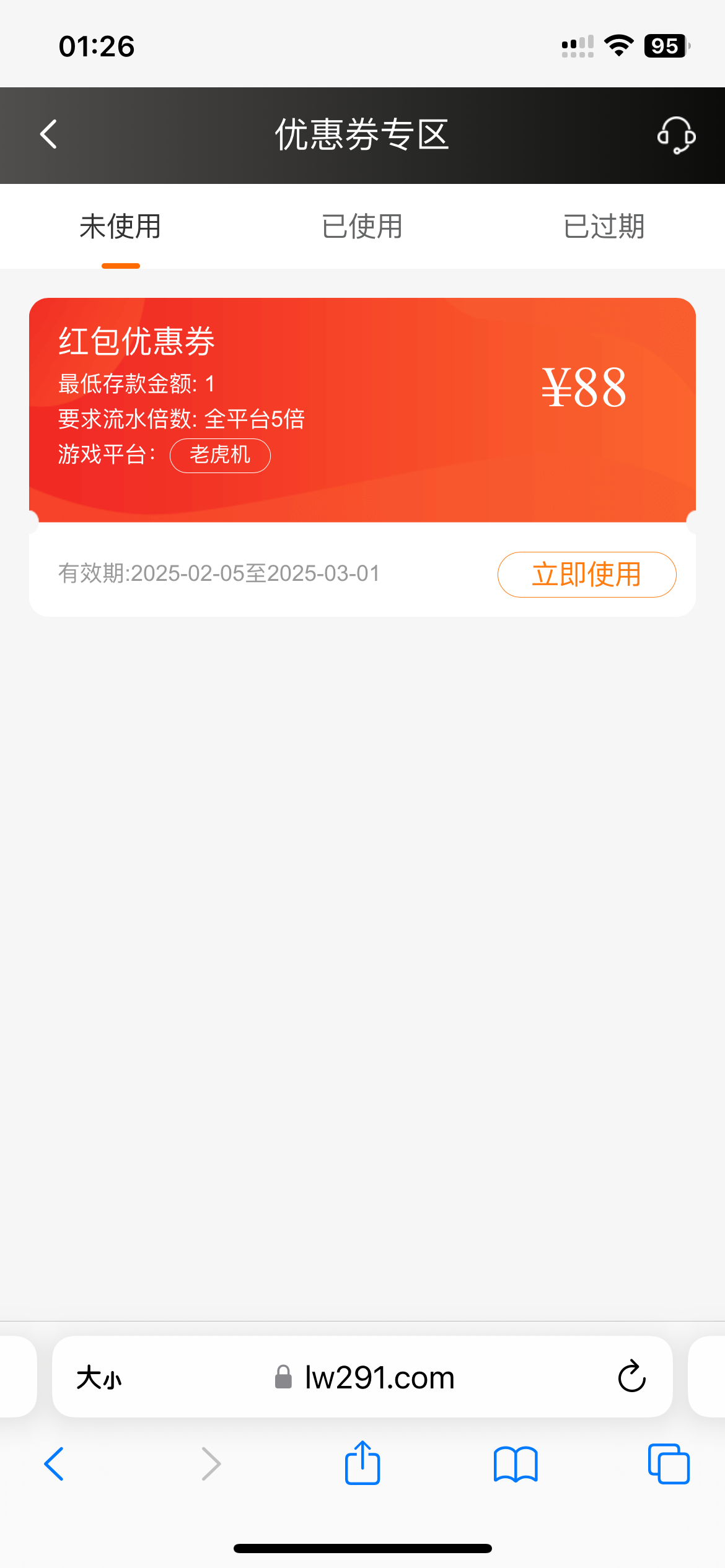Select the 未使用 tab
This screenshot has height=1568, width=725.
(120, 227)
